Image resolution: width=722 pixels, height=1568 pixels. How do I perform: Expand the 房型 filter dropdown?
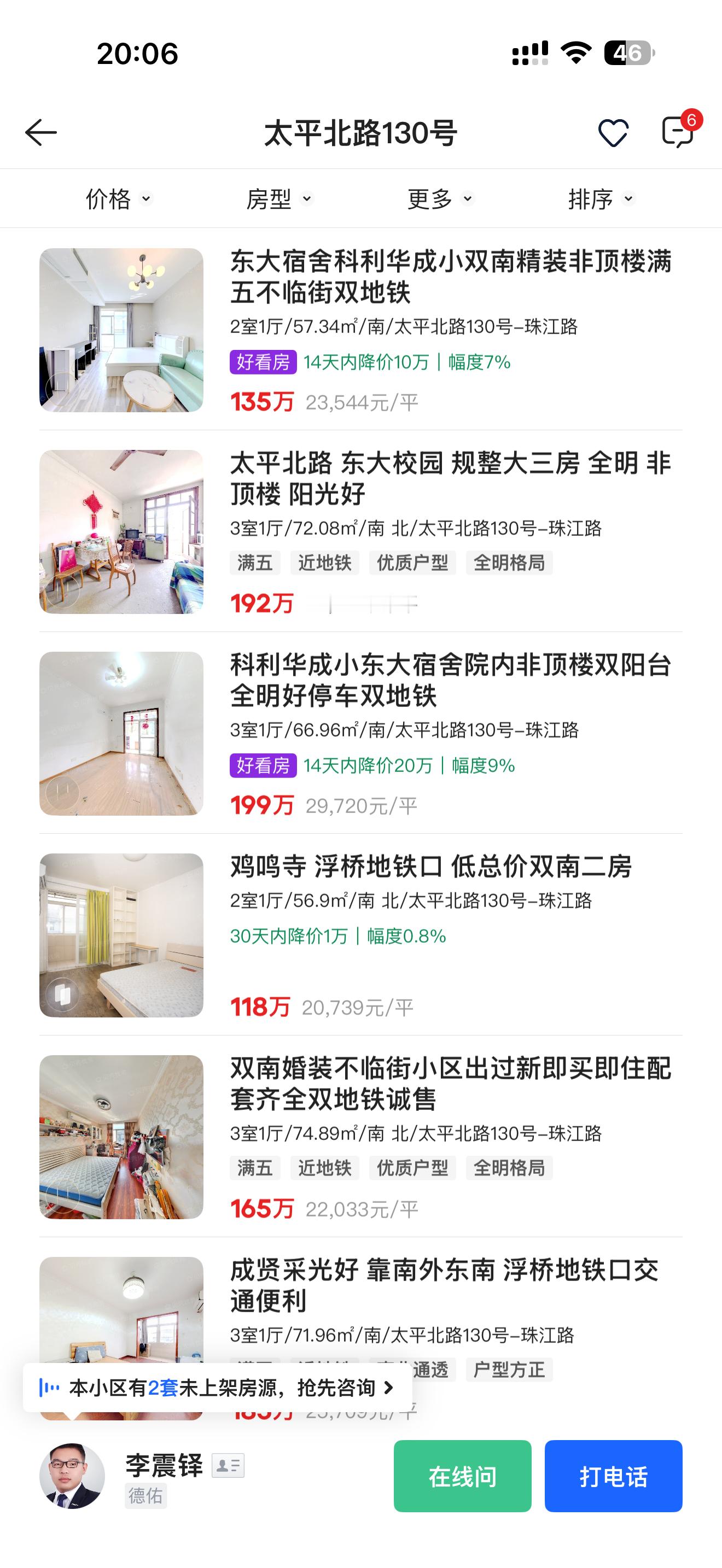click(x=280, y=198)
